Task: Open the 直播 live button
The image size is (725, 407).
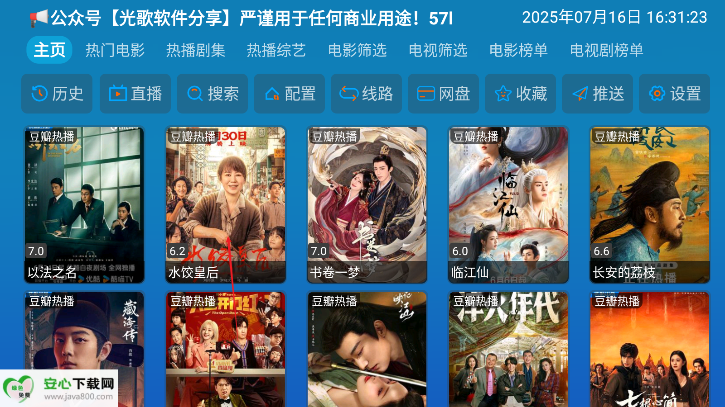Action: [x=135, y=94]
